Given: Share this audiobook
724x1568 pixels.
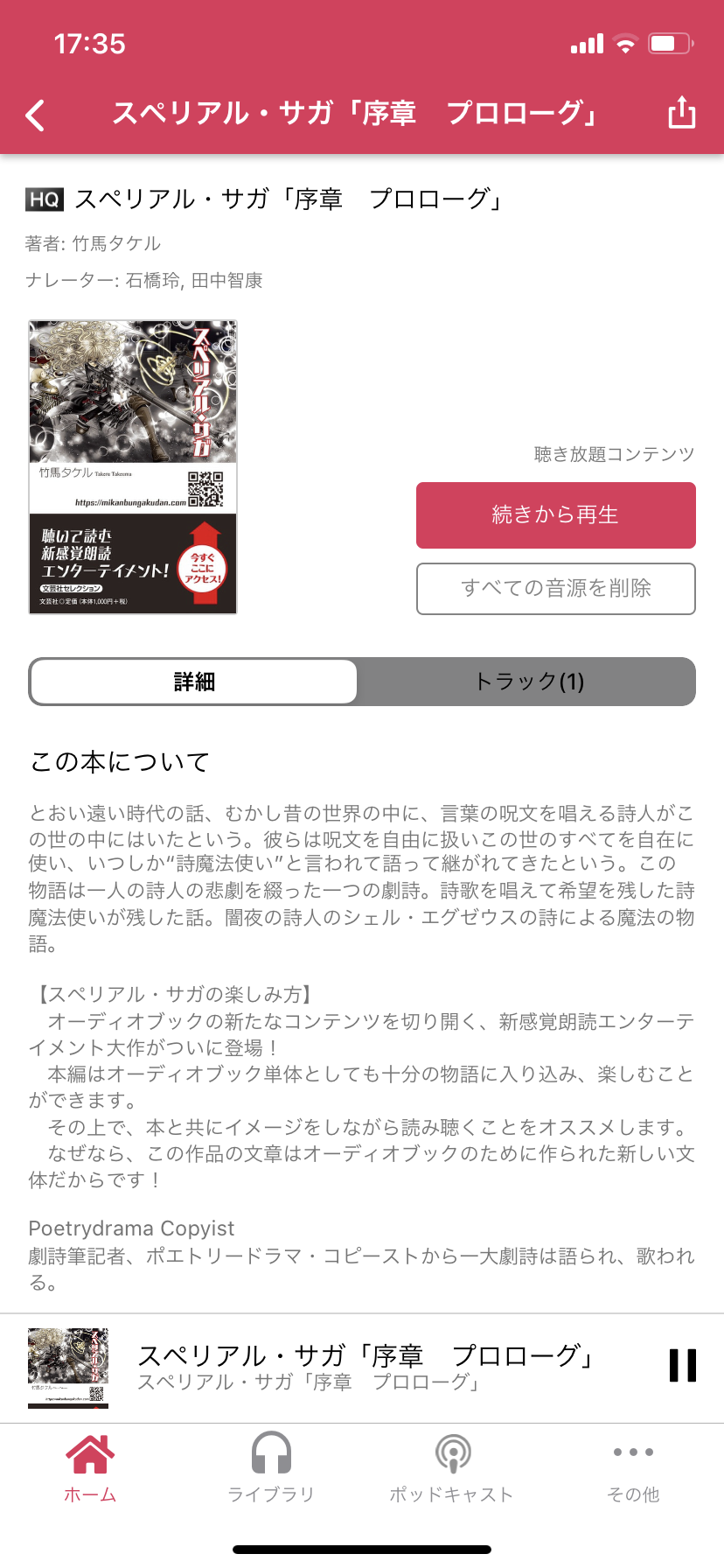Looking at the screenshot, I should 681,113.
